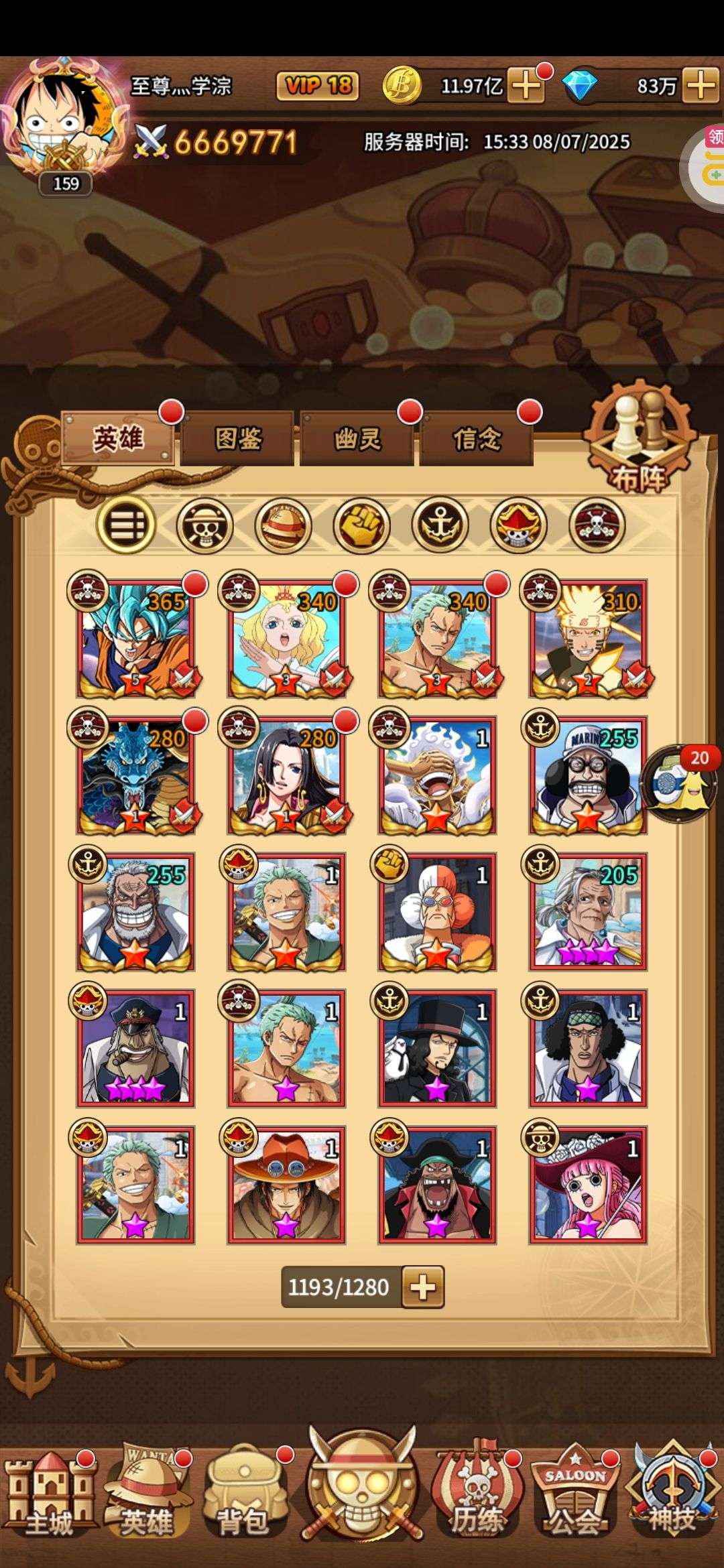Filter heroes by the fist faction icon
This screenshot has width=724, height=1568.
point(361,525)
